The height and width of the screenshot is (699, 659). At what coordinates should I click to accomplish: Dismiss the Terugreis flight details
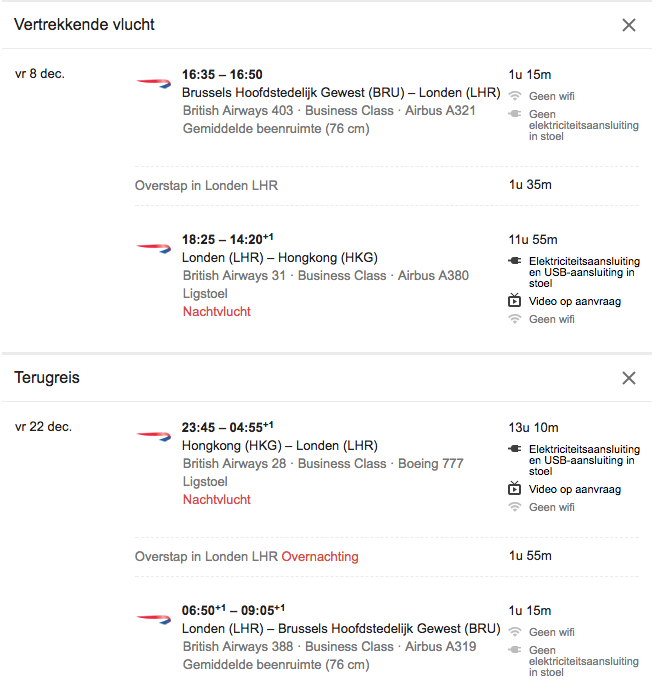click(x=628, y=378)
